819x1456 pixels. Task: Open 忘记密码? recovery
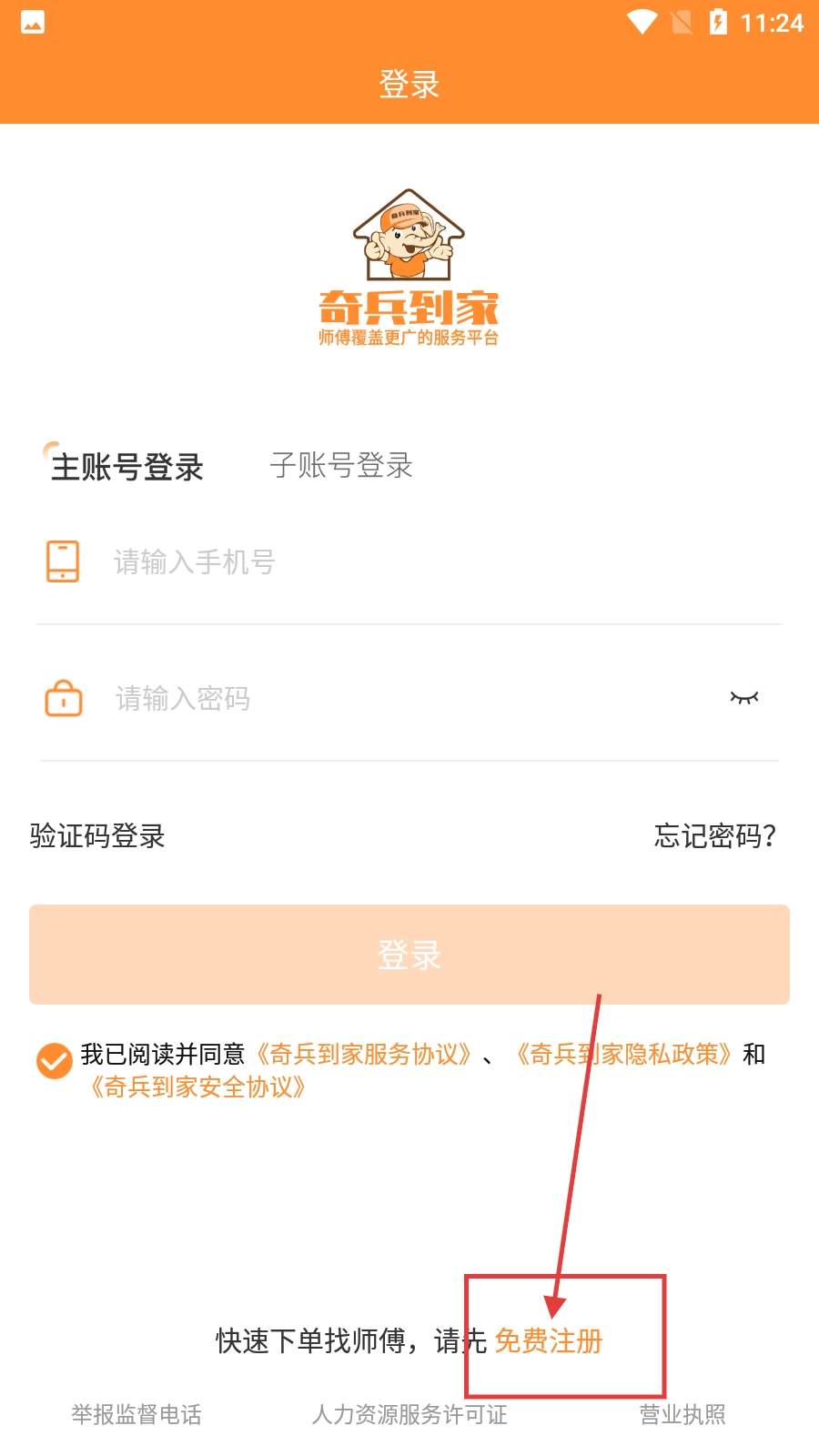(714, 835)
